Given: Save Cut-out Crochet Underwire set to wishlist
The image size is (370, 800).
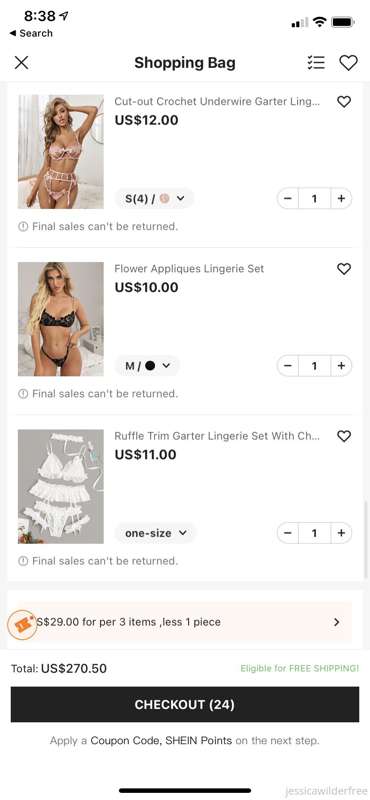Looking at the screenshot, I should point(344,102).
